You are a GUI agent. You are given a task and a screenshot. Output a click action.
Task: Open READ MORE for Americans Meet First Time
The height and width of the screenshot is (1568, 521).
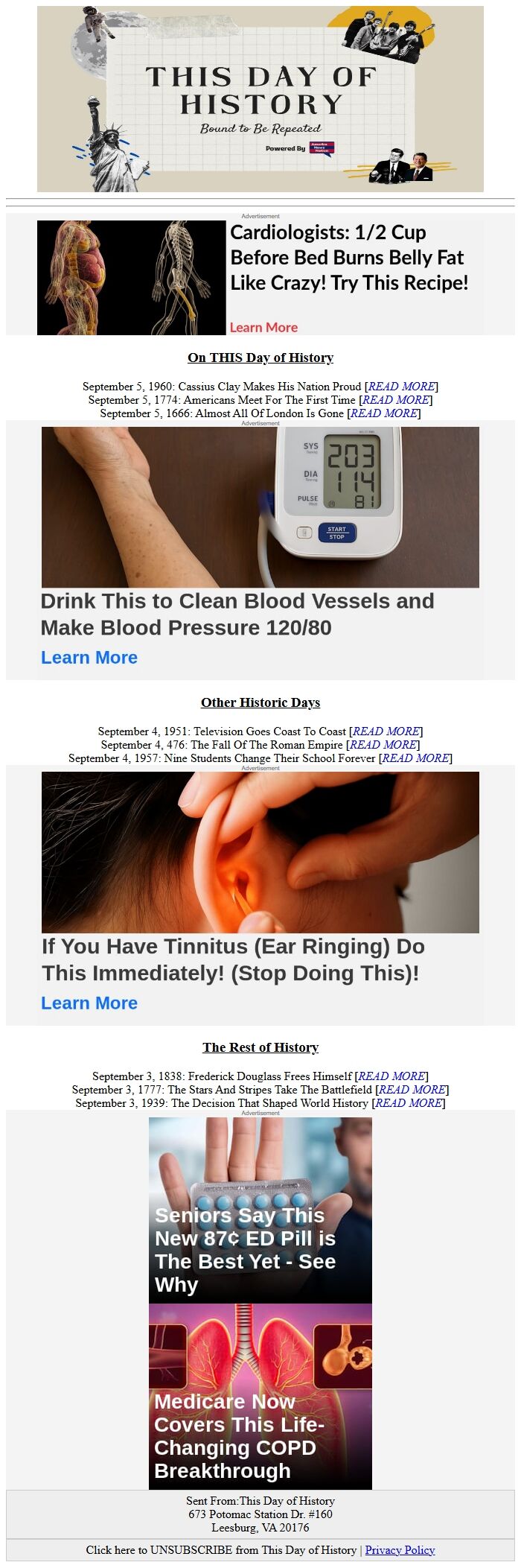pyautogui.click(x=395, y=399)
